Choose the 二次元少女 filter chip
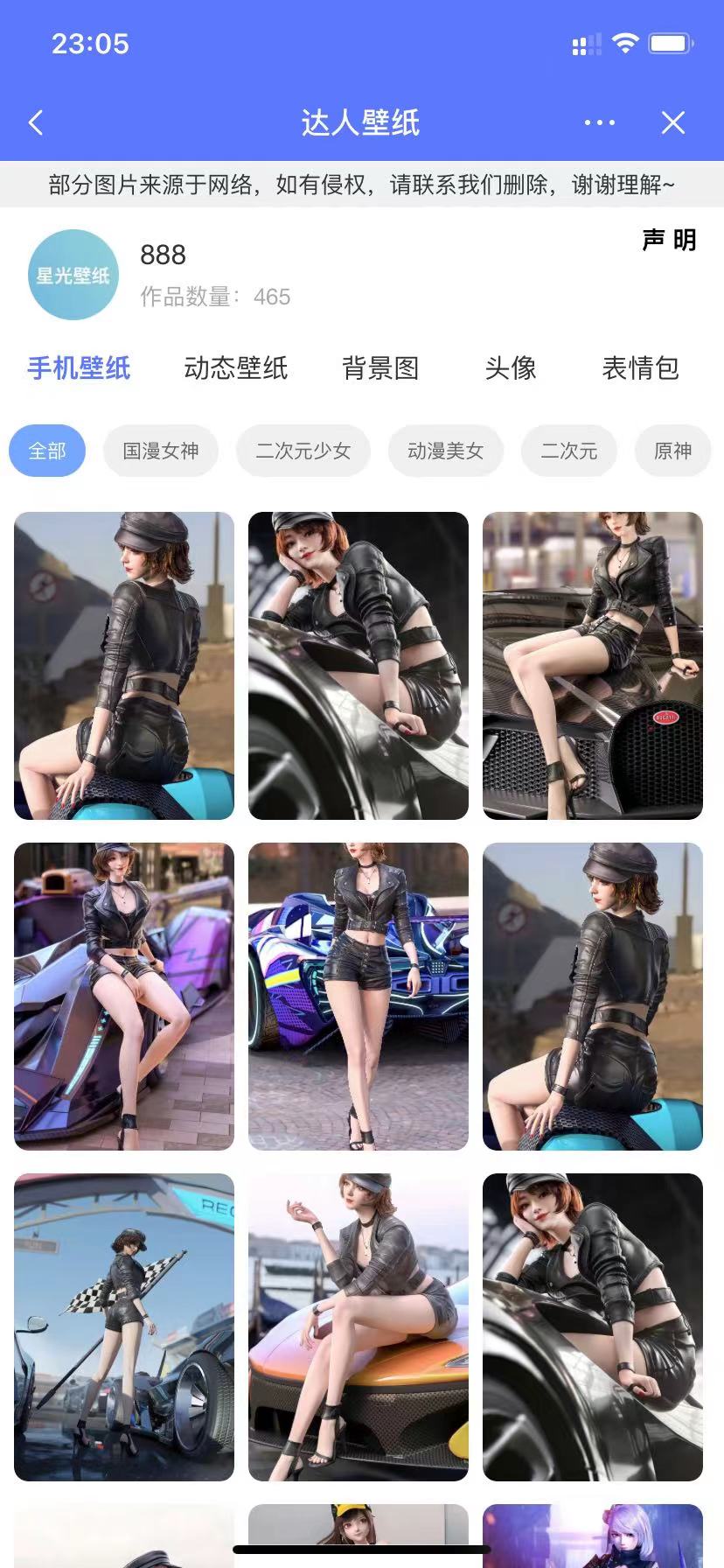This screenshot has height=1568, width=724. (303, 451)
